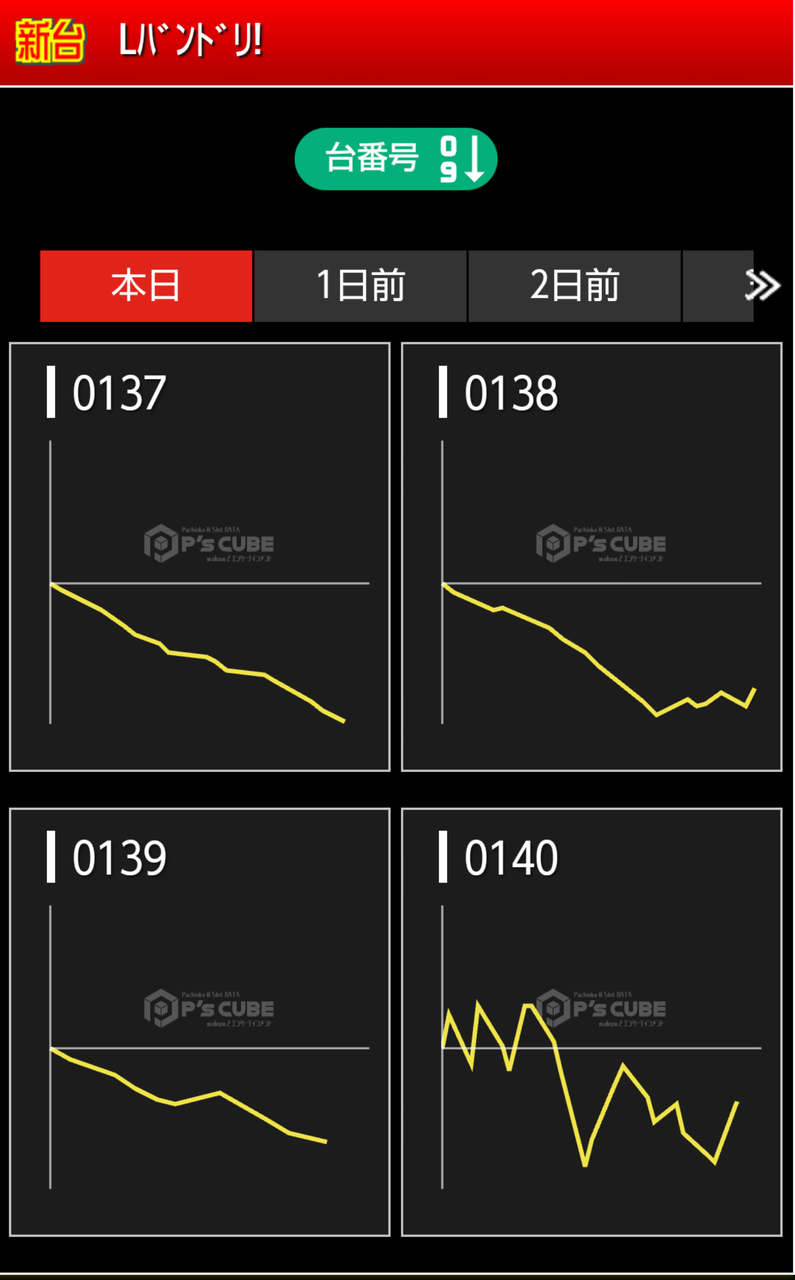Switch to the 2日前 tab
795x1280 pixels.
[x=575, y=286]
